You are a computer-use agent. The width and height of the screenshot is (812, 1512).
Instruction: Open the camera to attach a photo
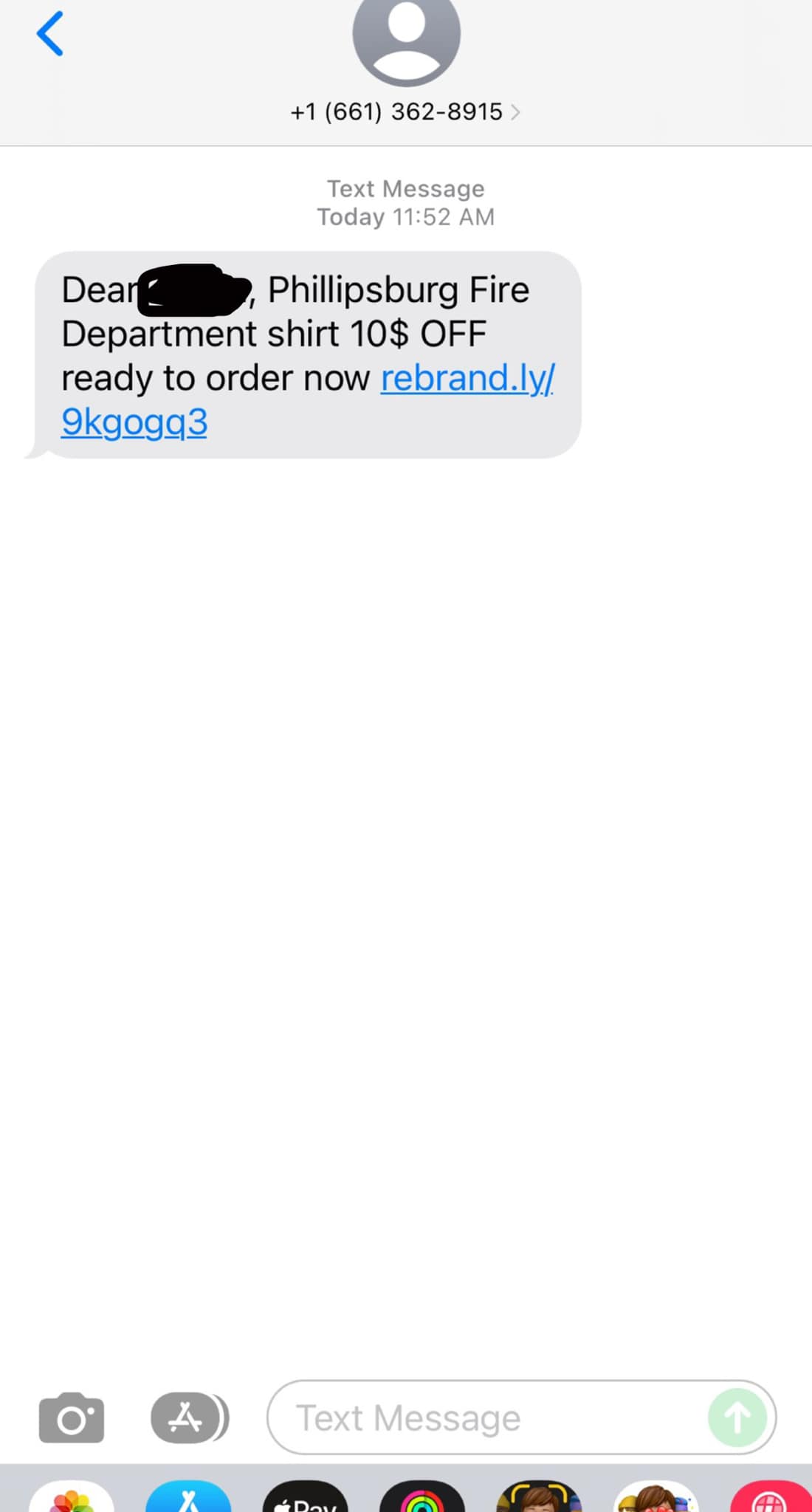(x=72, y=1417)
